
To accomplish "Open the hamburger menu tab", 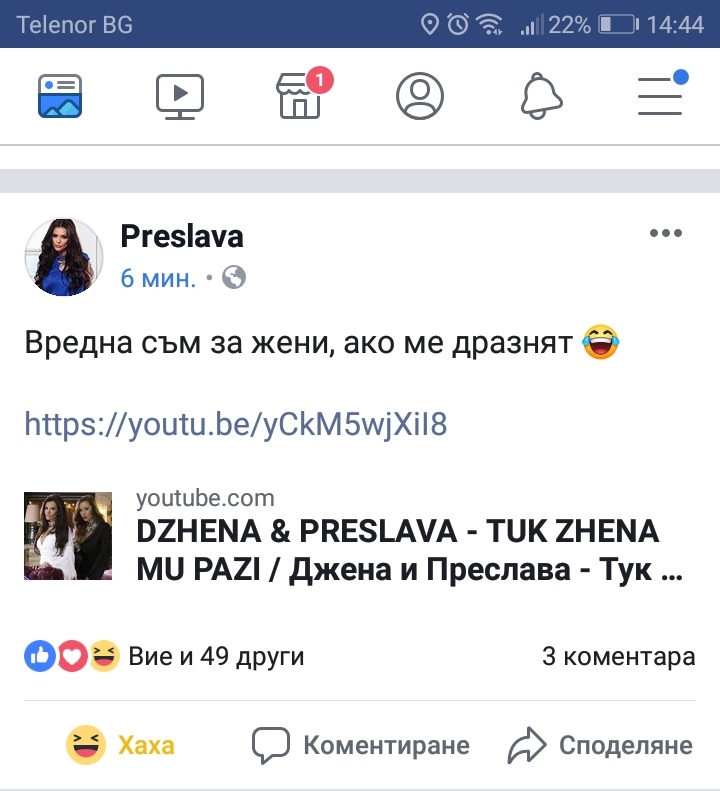I will point(661,96).
